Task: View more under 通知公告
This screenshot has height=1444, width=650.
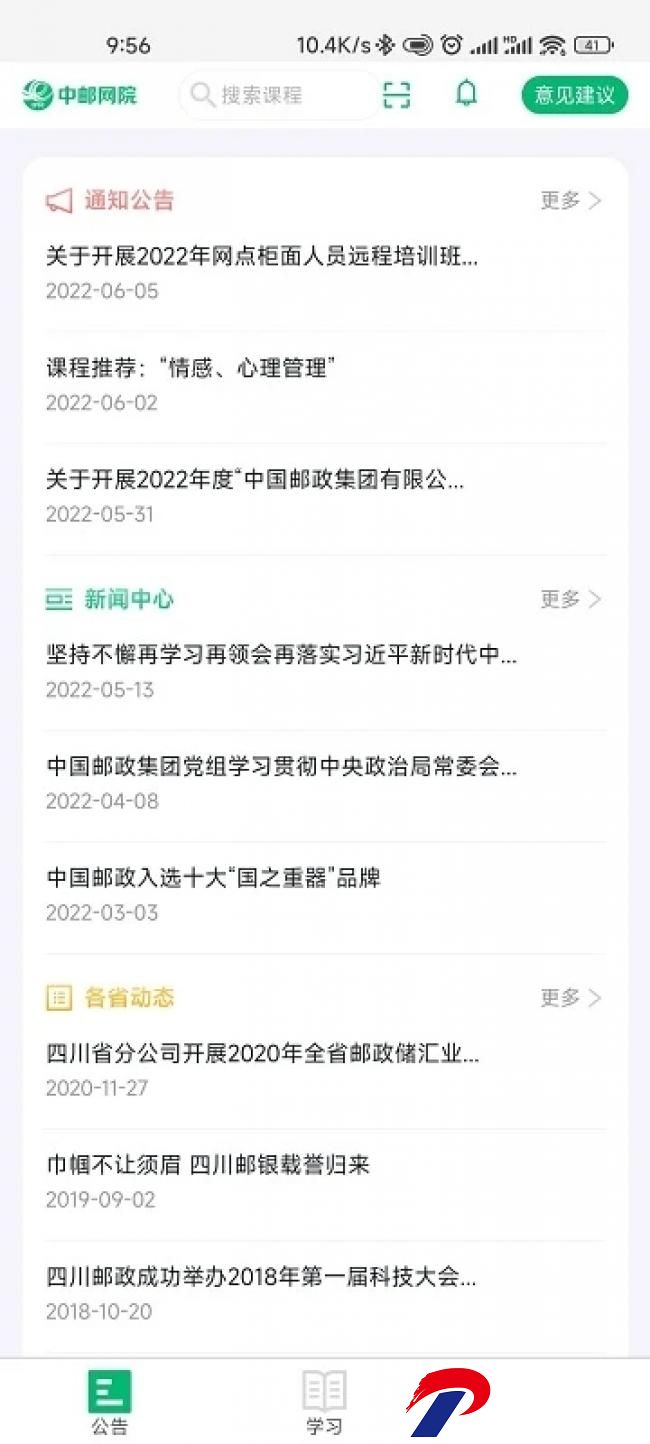Action: tap(572, 200)
